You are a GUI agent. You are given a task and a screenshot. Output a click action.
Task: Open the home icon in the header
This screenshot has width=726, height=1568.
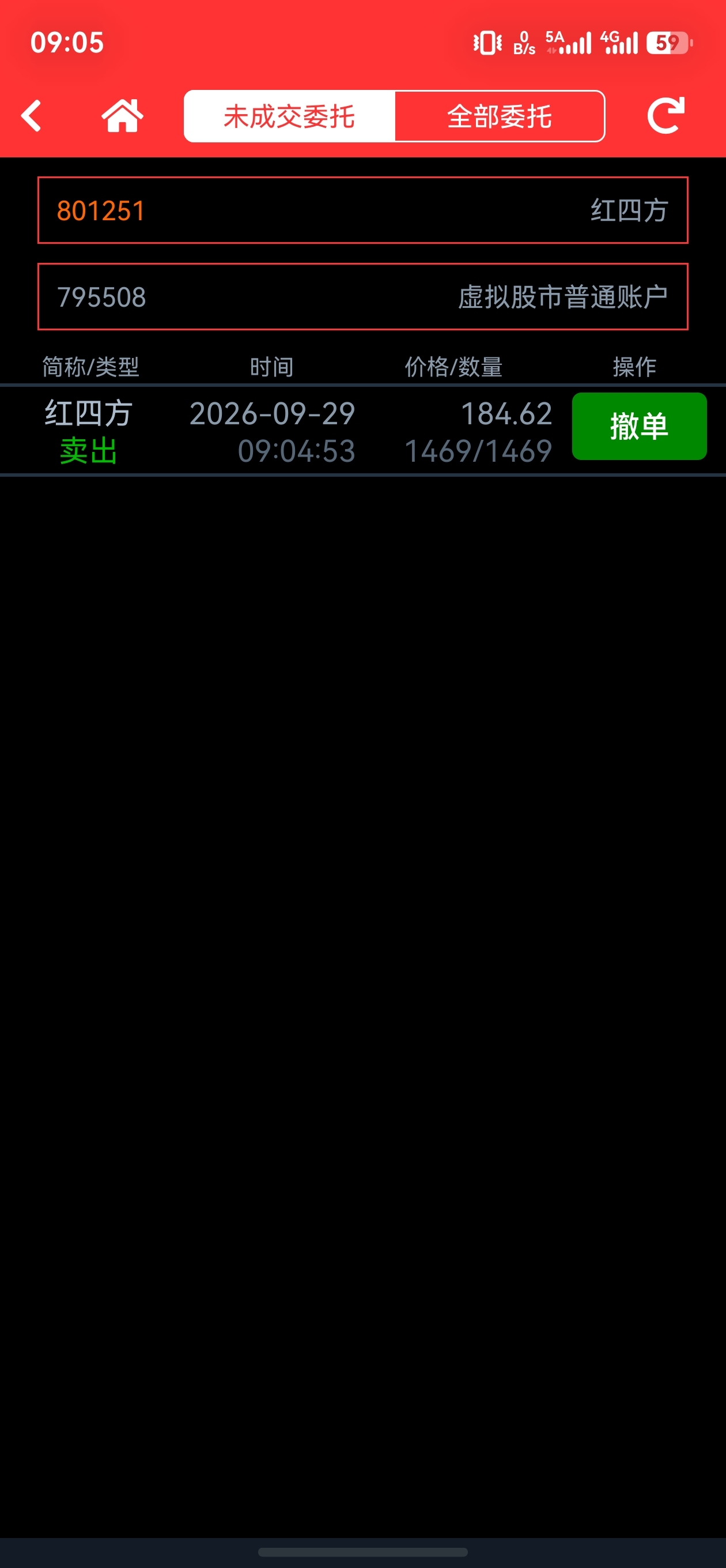point(122,116)
